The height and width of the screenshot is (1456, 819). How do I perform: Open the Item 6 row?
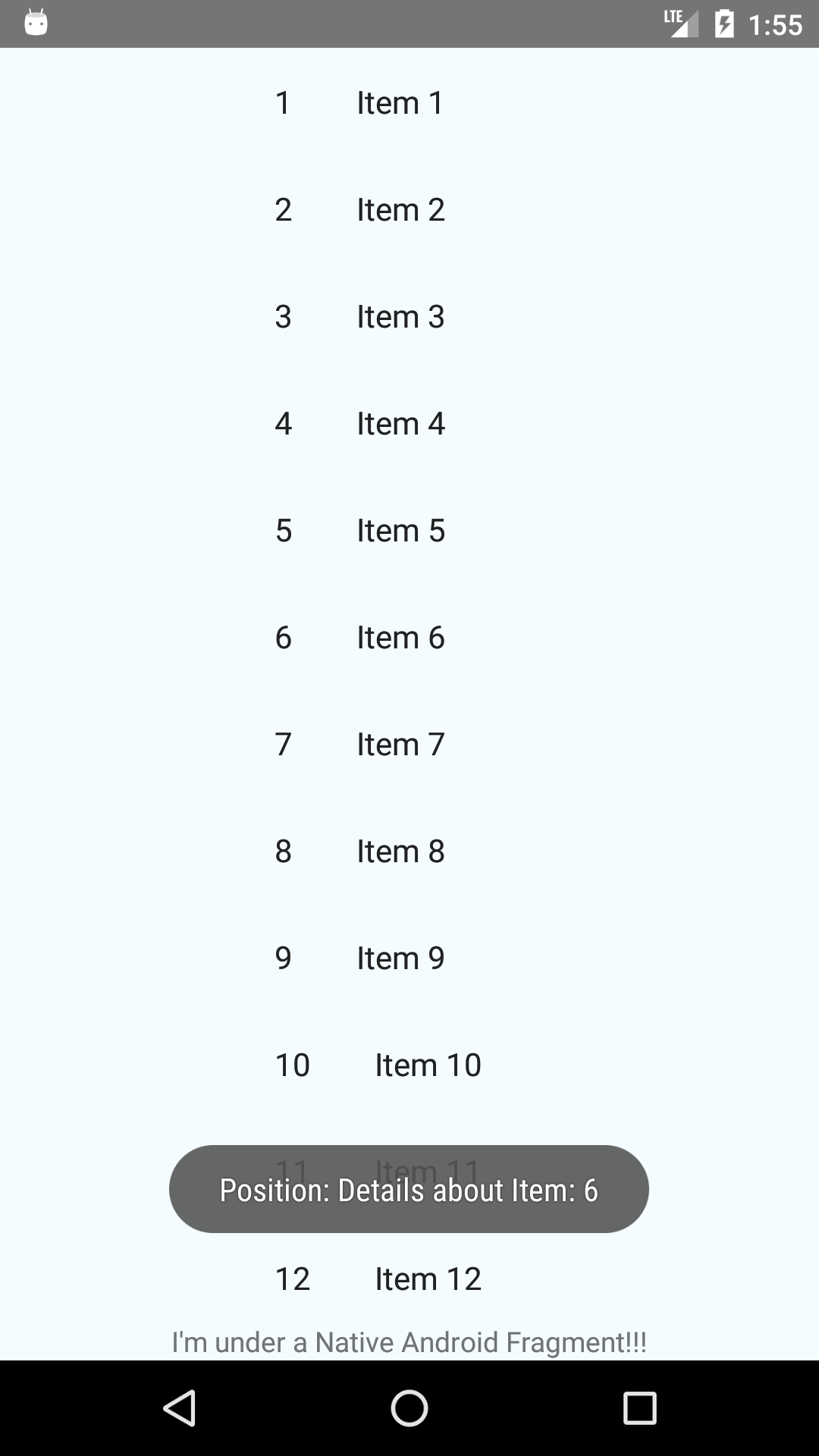coord(400,638)
